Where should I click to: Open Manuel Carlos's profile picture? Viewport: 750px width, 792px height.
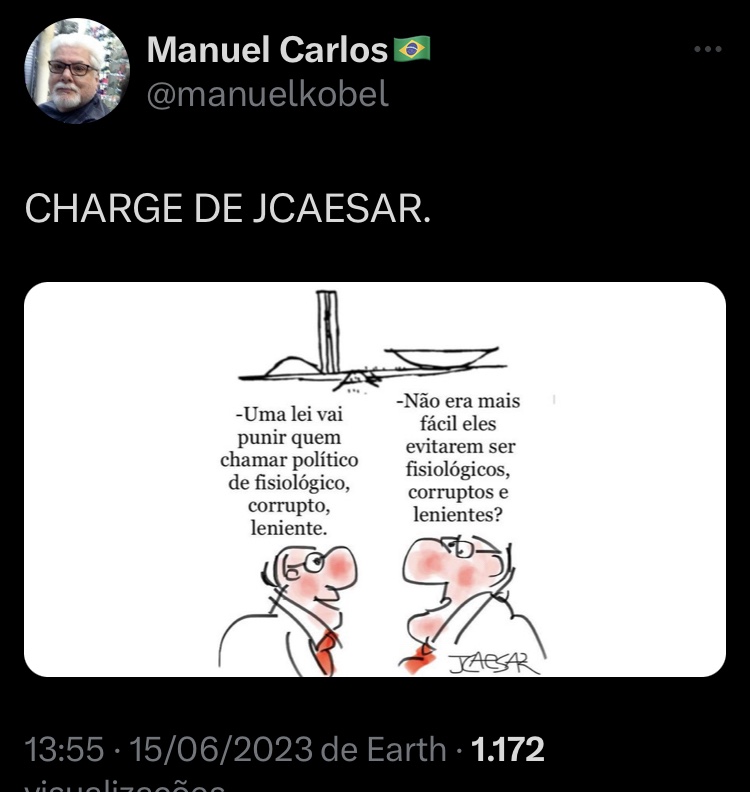pyautogui.click(x=77, y=71)
